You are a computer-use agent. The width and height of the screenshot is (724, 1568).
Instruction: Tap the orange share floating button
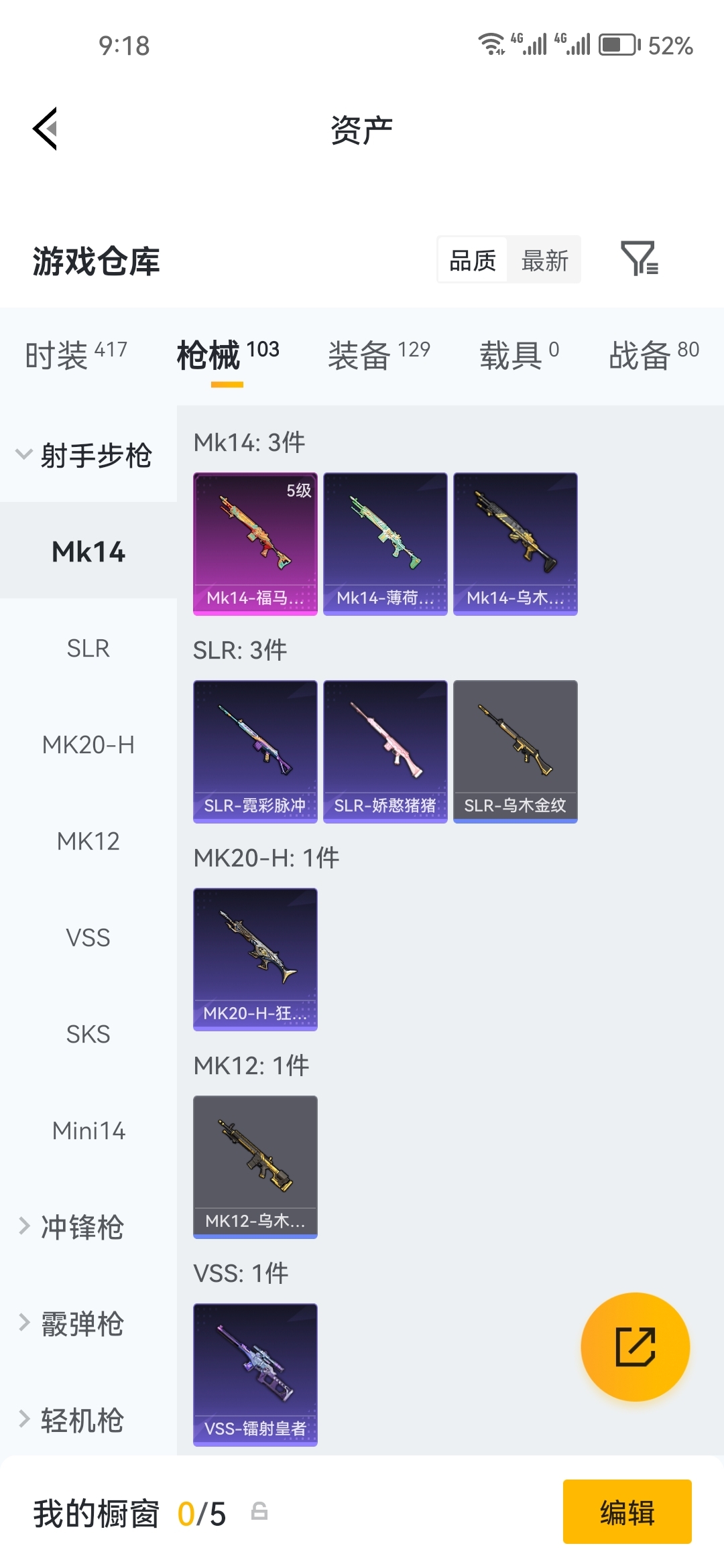point(635,1346)
